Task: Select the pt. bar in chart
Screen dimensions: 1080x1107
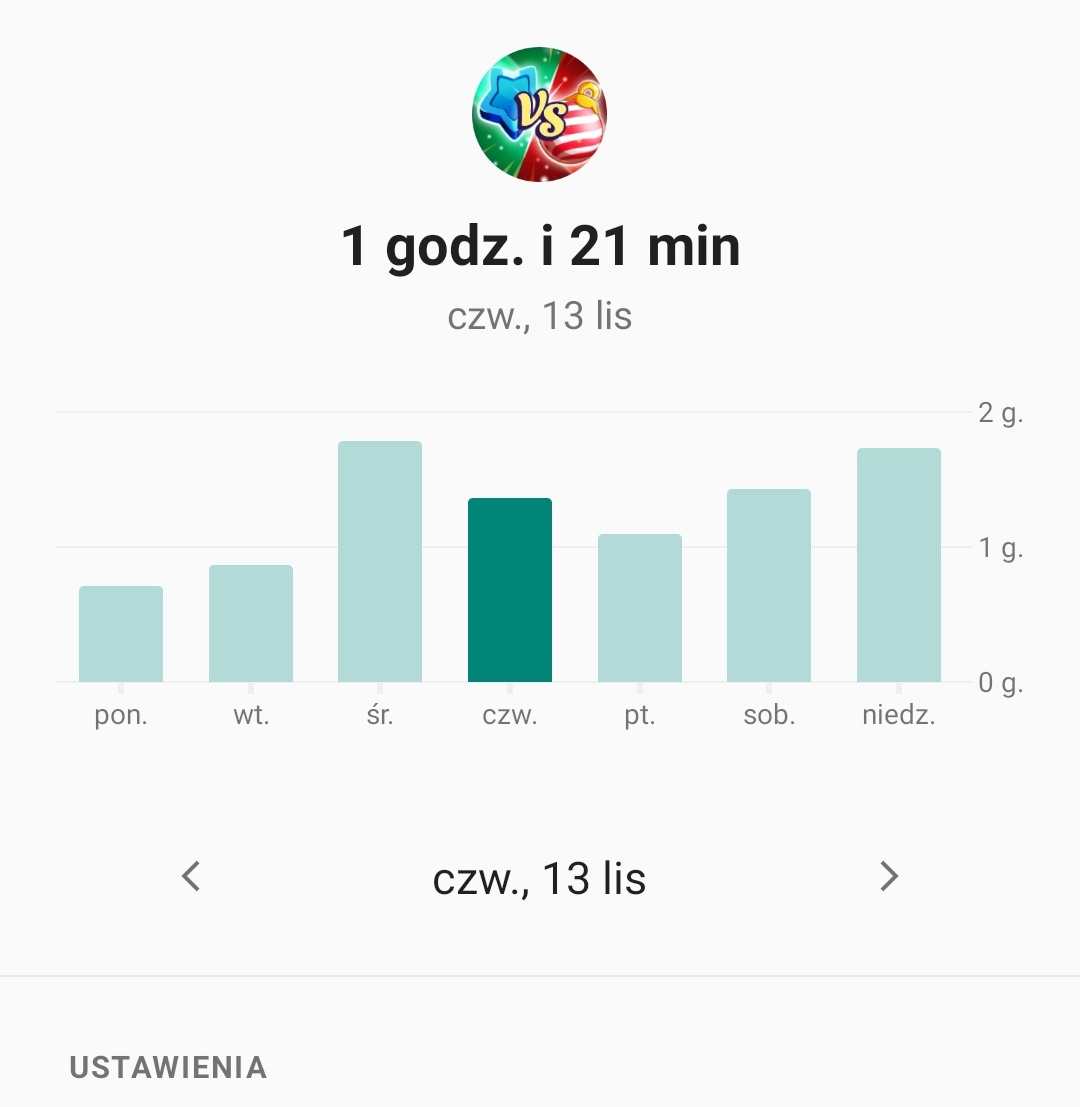Action: (640, 608)
